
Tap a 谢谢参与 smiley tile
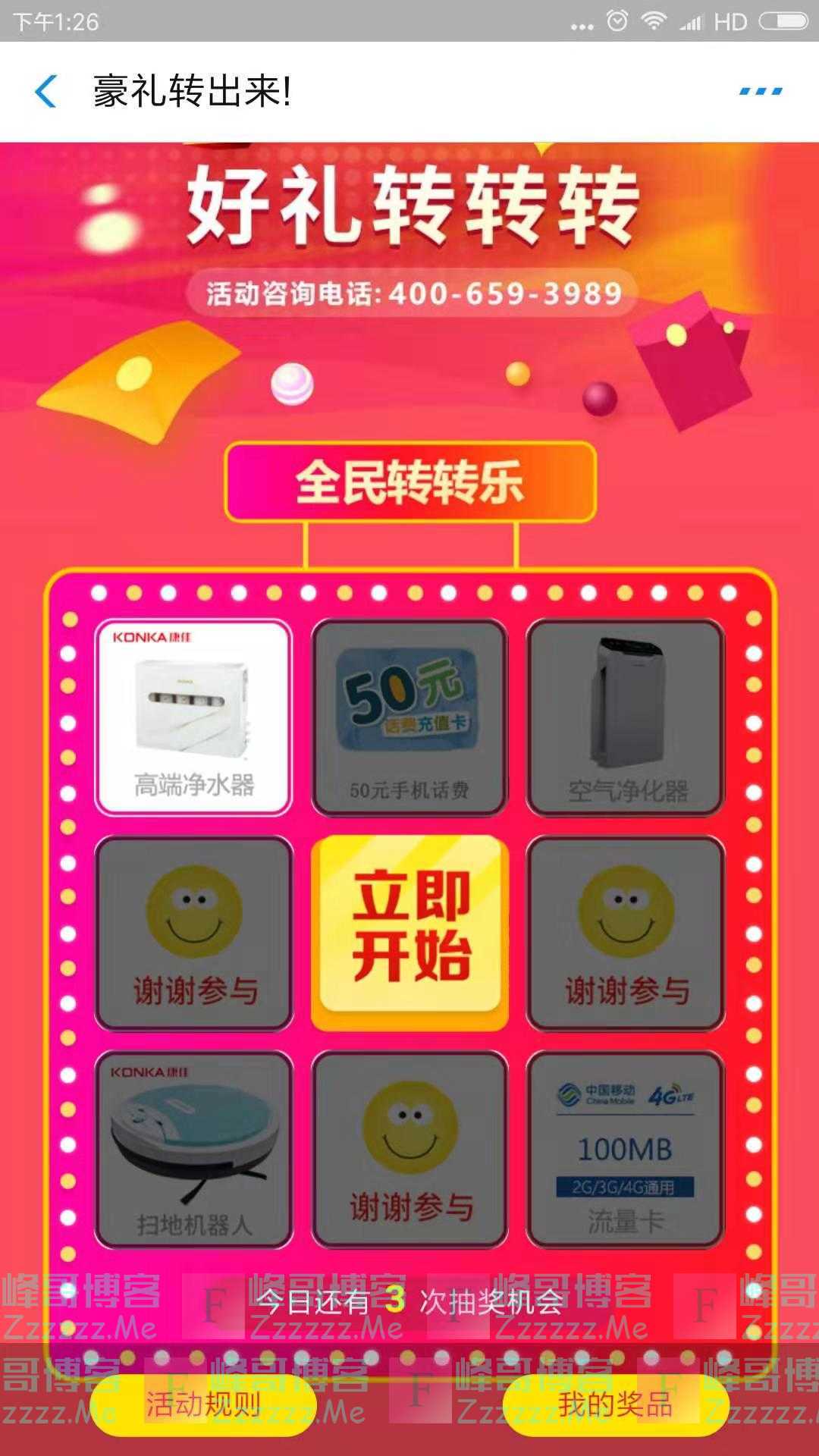pyautogui.click(x=193, y=933)
